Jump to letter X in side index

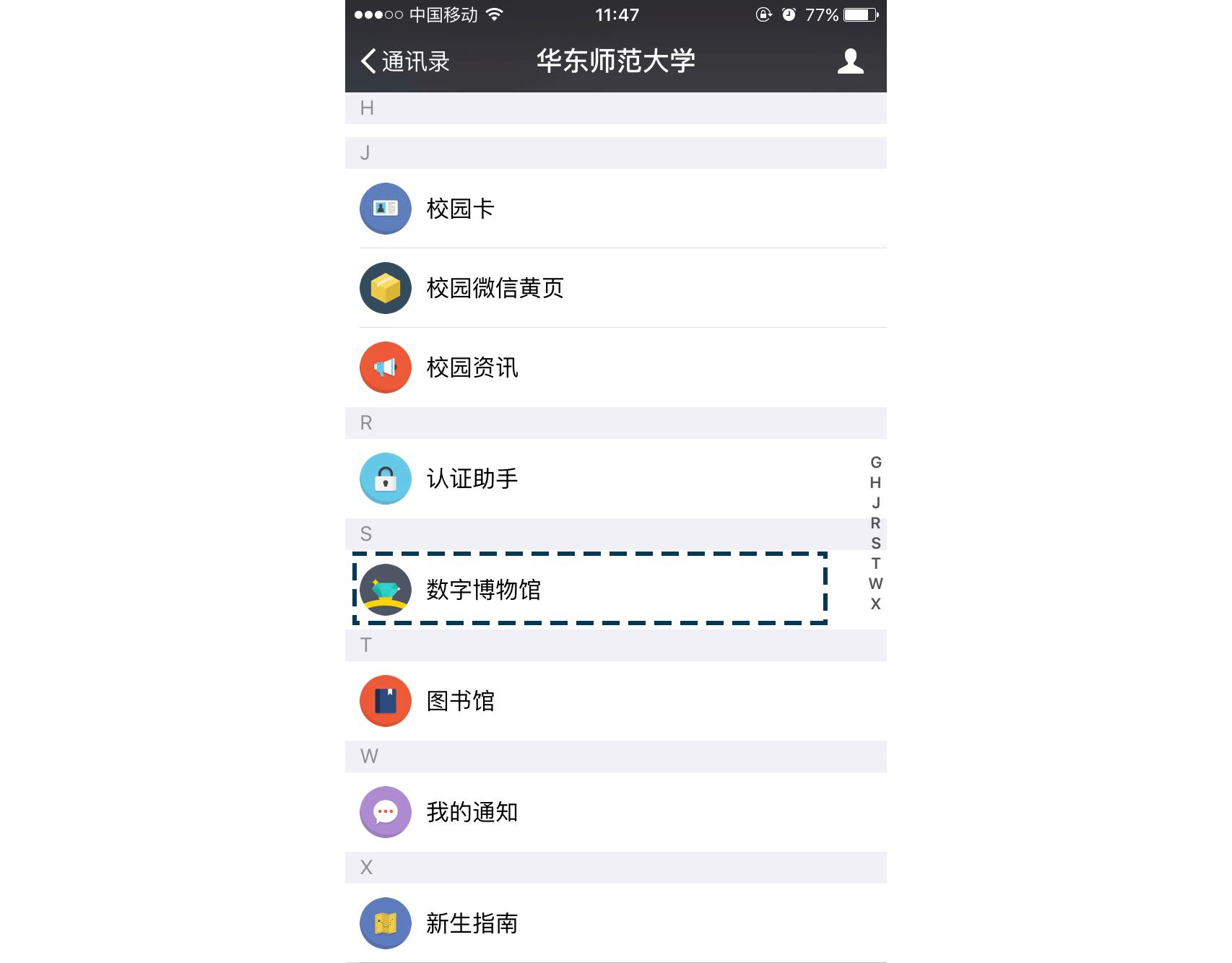[875, 603]
